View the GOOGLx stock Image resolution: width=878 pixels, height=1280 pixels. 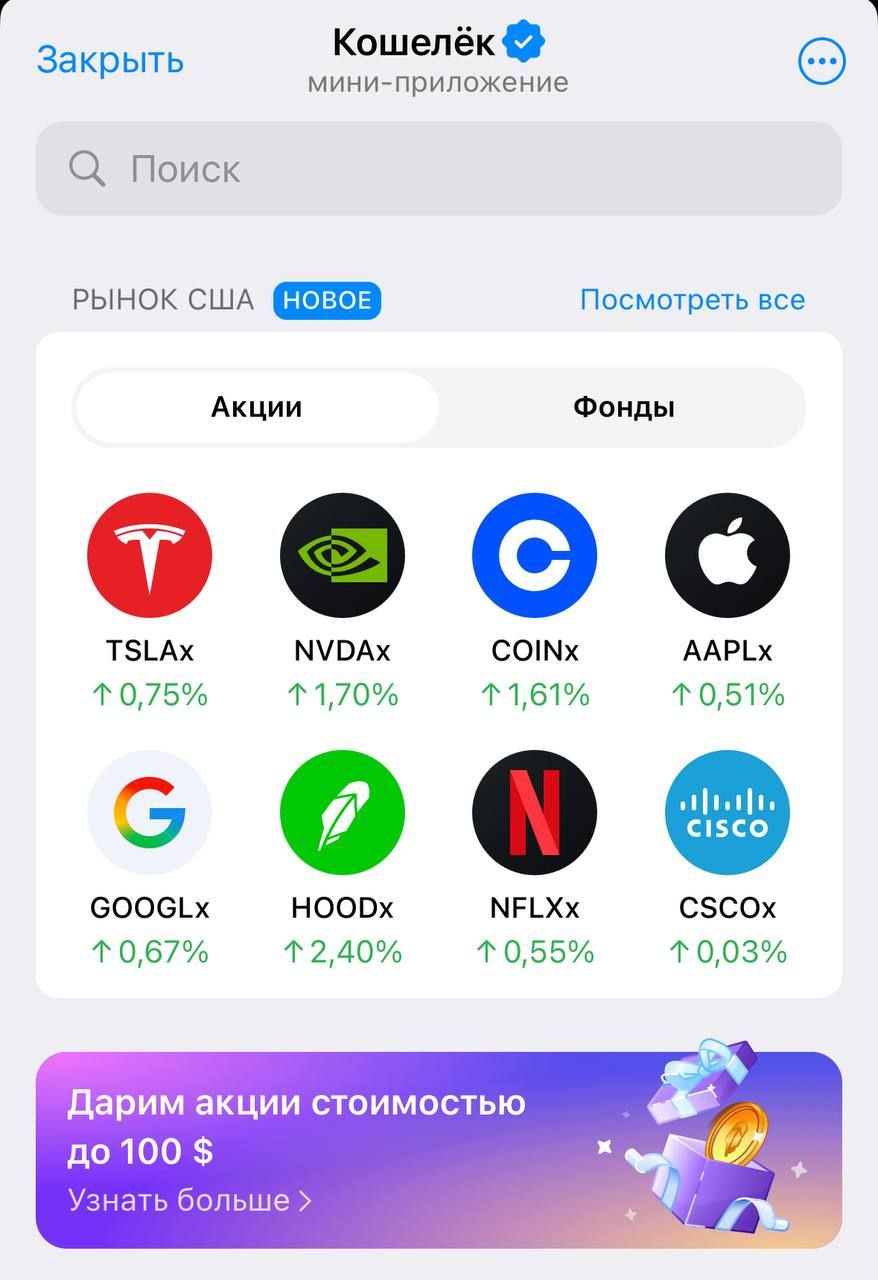point(150,812)
